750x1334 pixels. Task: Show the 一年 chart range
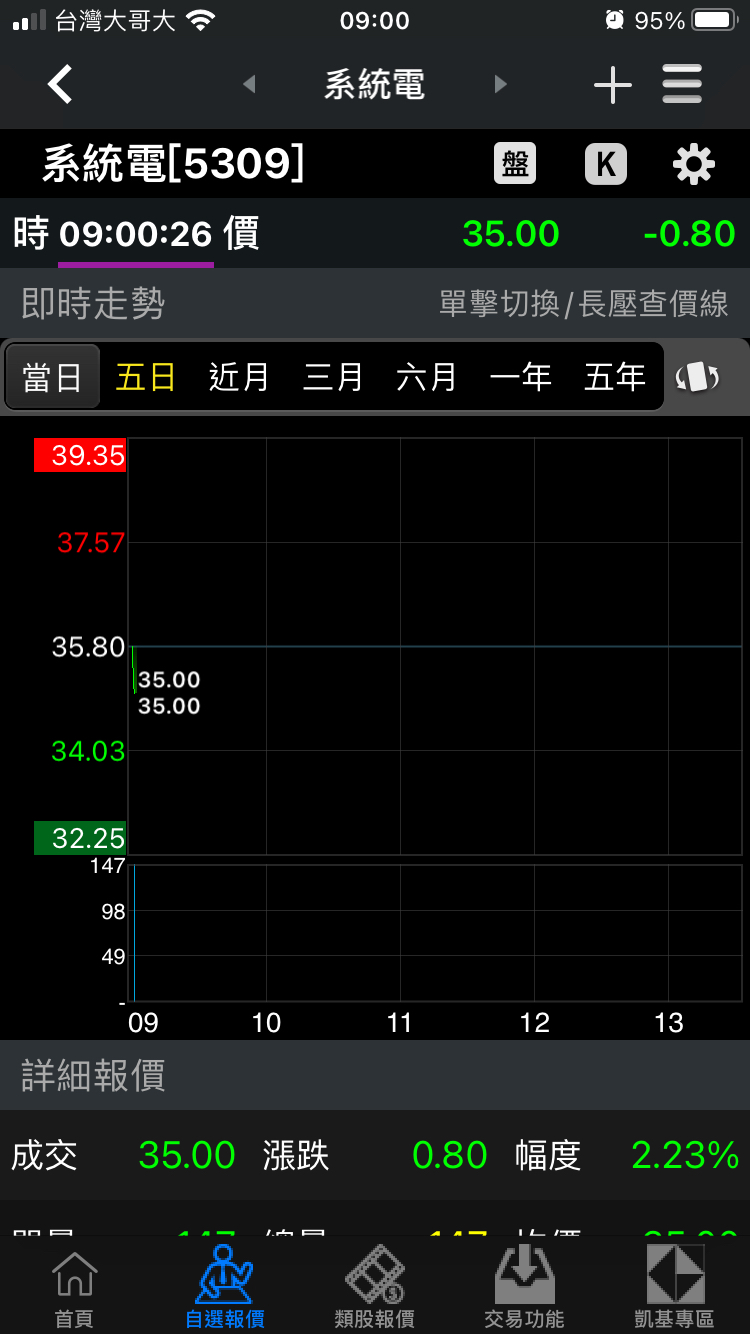[521, 377]
